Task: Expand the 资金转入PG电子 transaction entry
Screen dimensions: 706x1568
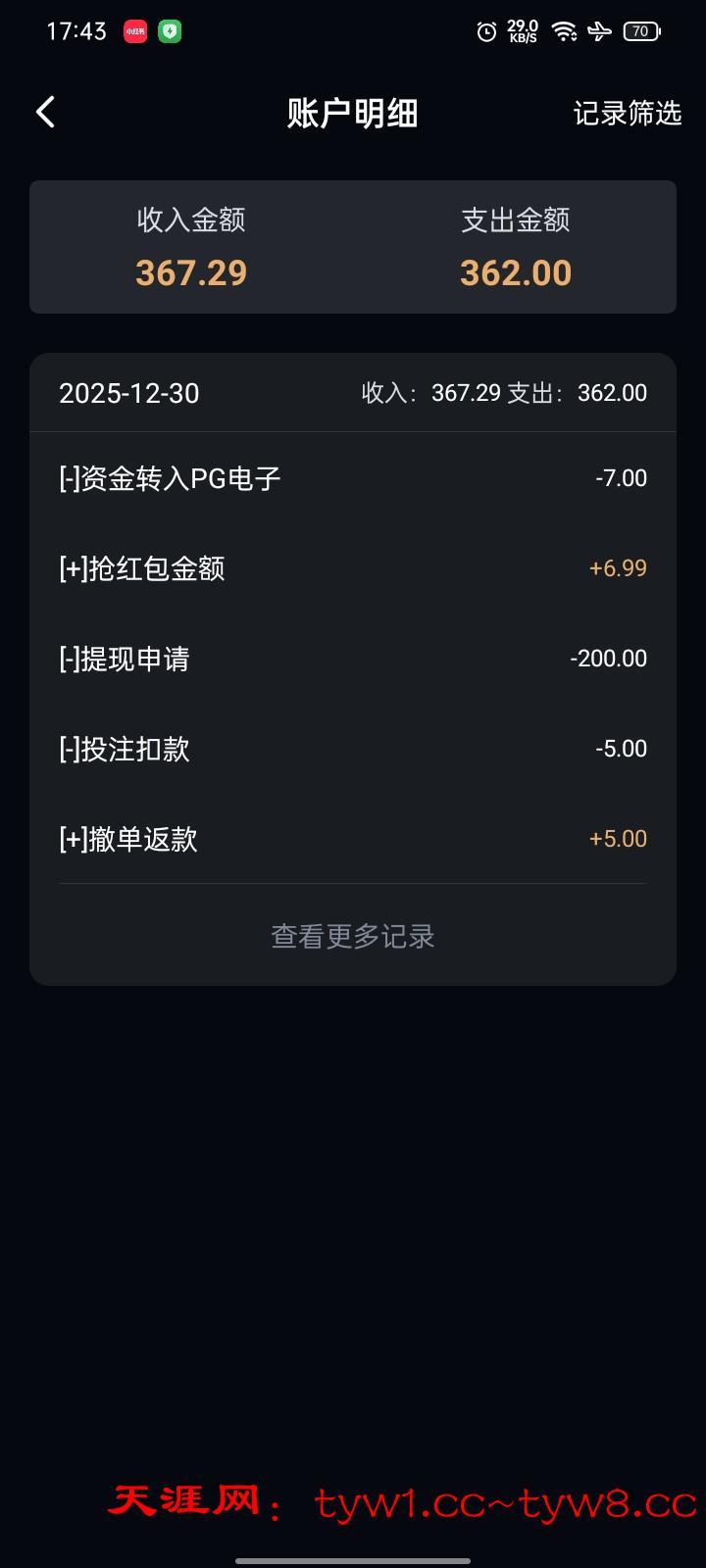Action: [x=352, y=477]
